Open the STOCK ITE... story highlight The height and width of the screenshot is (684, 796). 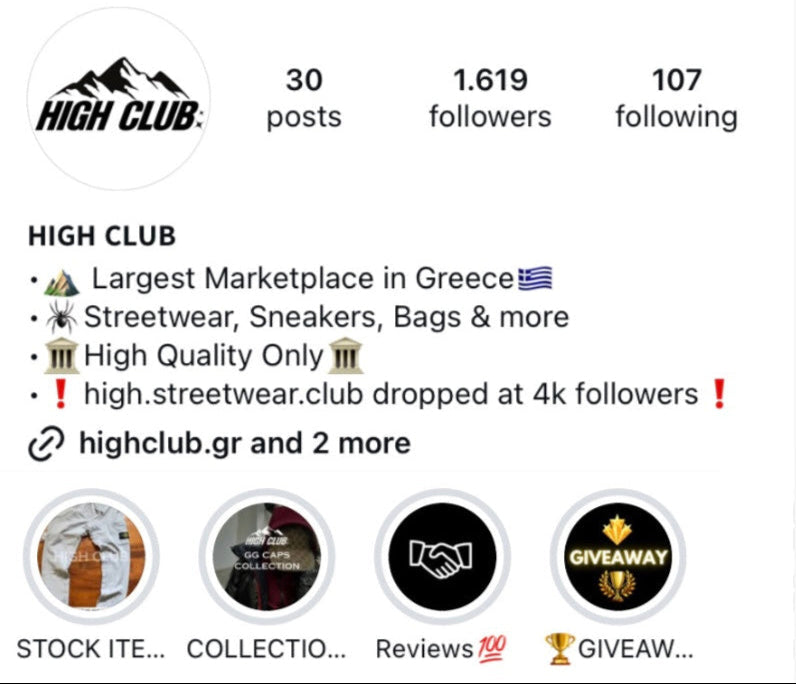pos(91,557)
